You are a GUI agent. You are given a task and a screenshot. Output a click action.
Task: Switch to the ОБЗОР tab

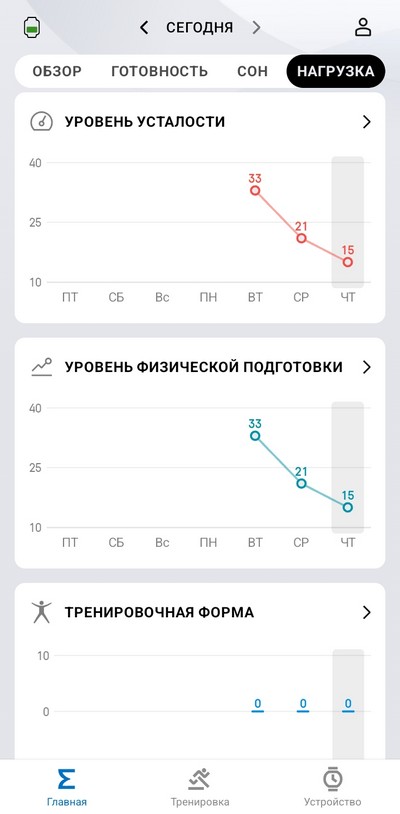tap(57, 71)
